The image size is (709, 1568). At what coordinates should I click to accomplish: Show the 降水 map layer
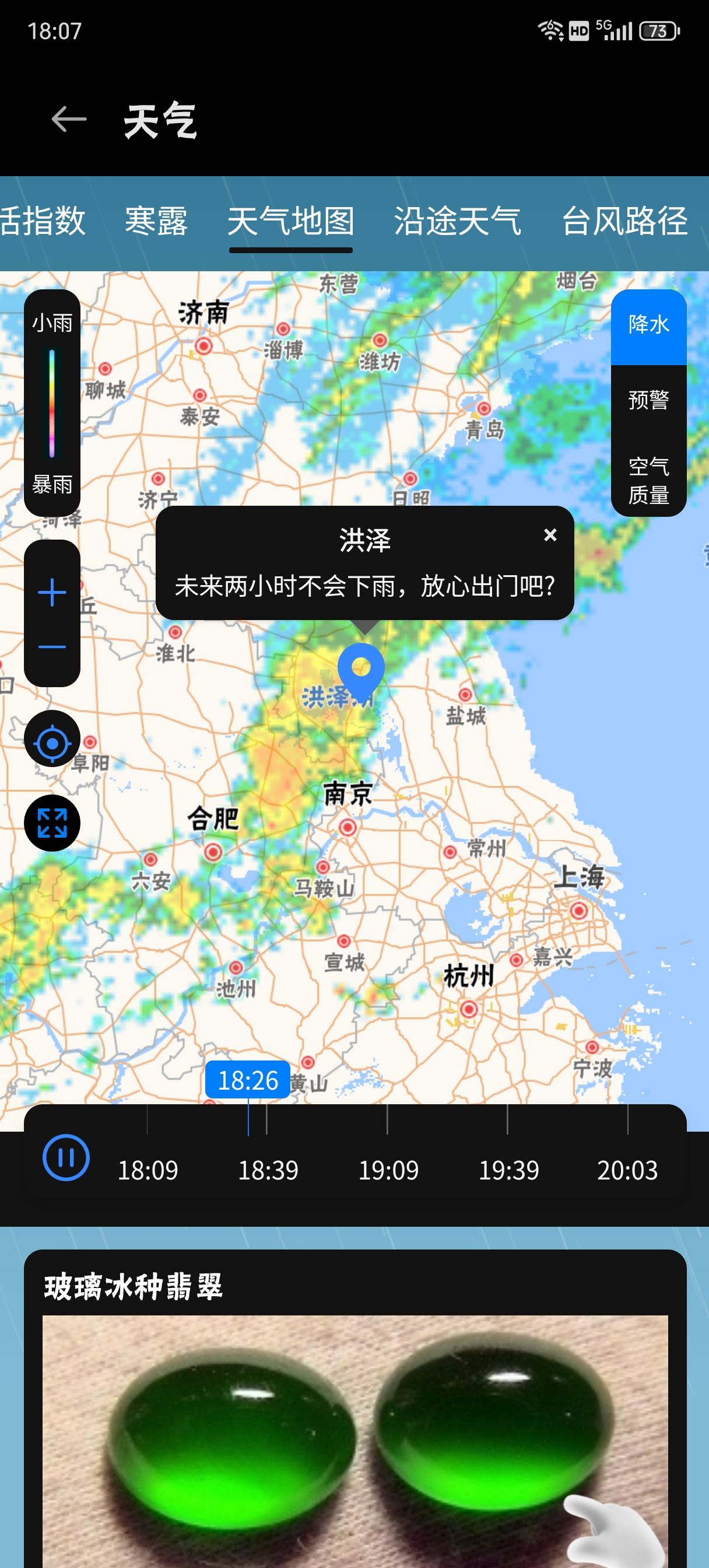649,325
